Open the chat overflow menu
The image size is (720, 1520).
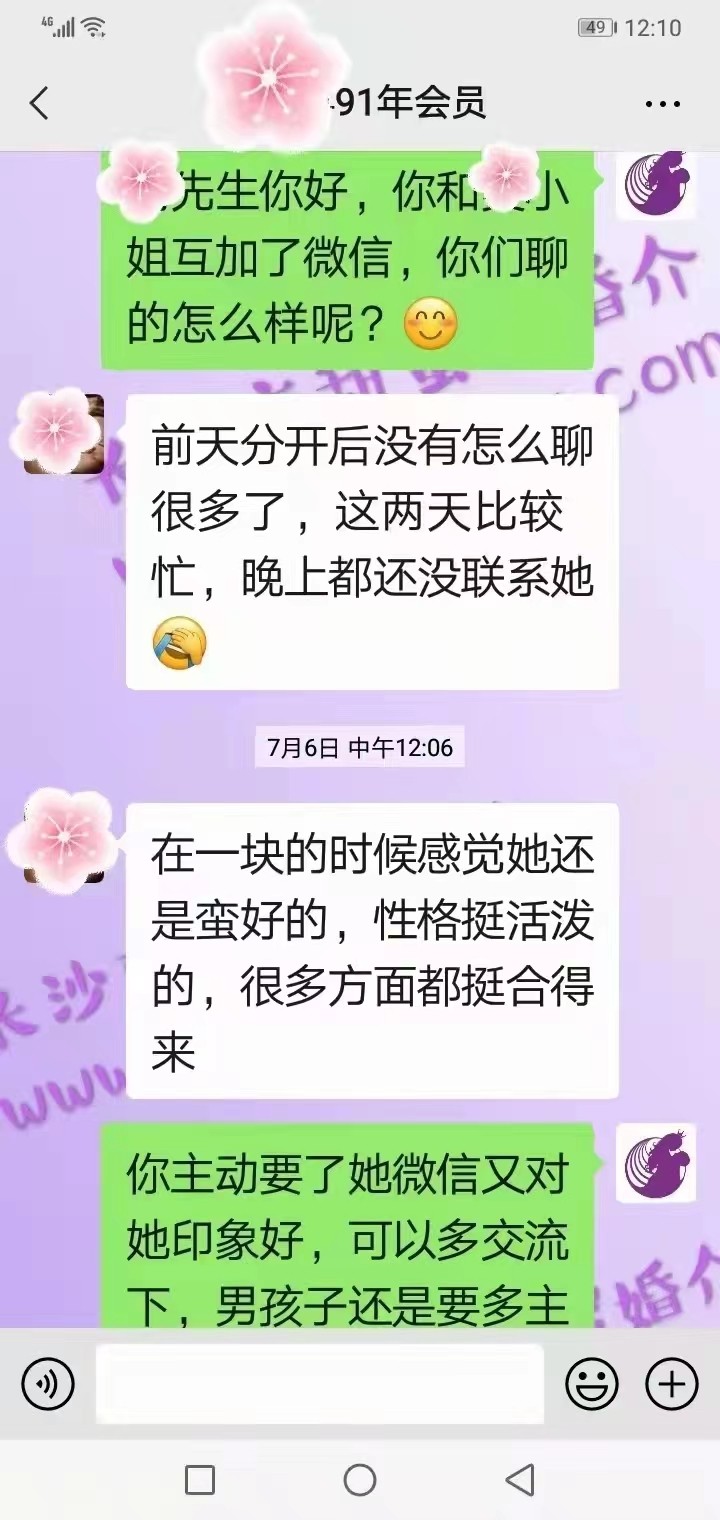pyautogui.click(x=663, y=103)
